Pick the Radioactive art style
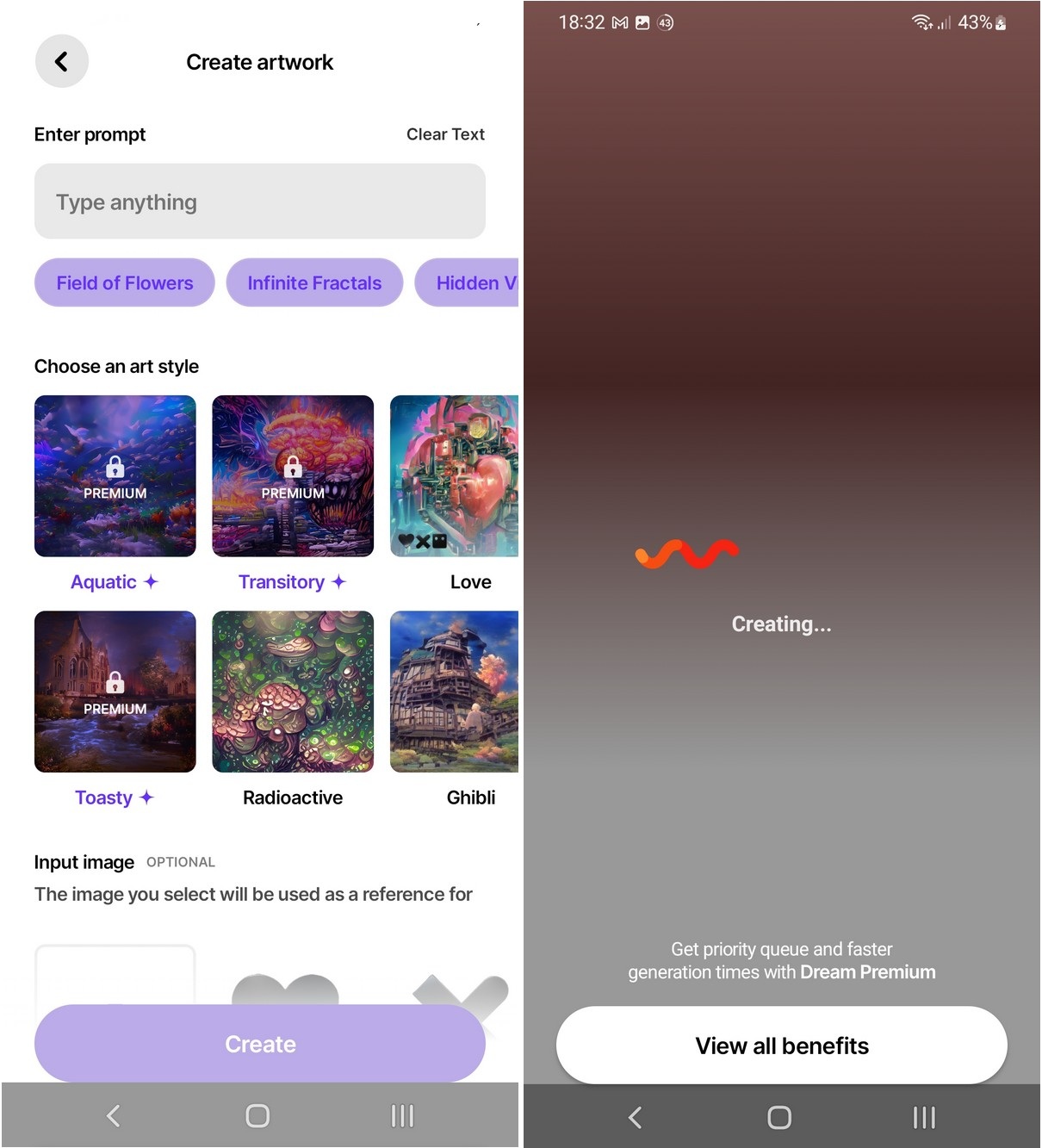Viewport: 1042px width, 1148px height. pyautogui.click(x=293, y=692)
